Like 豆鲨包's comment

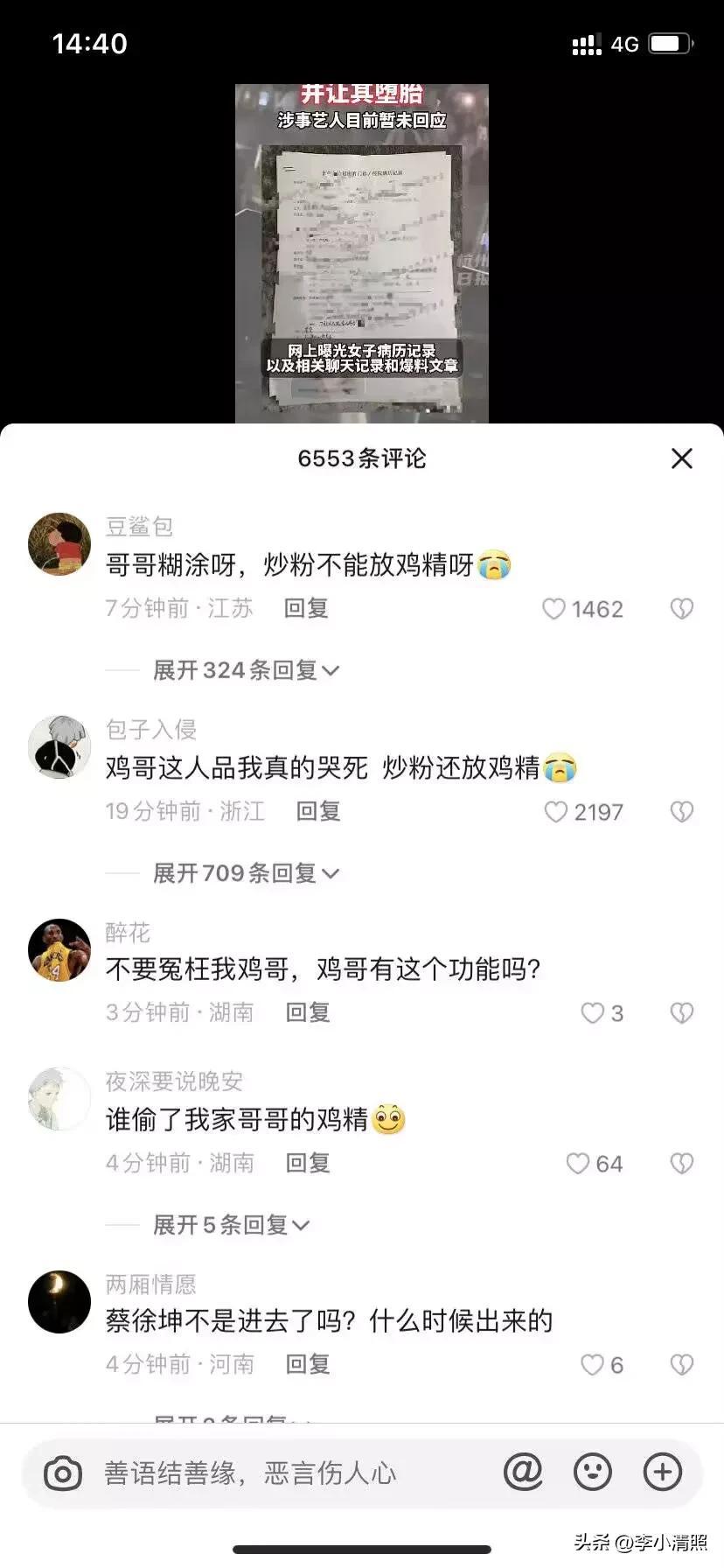coord(582,609)
